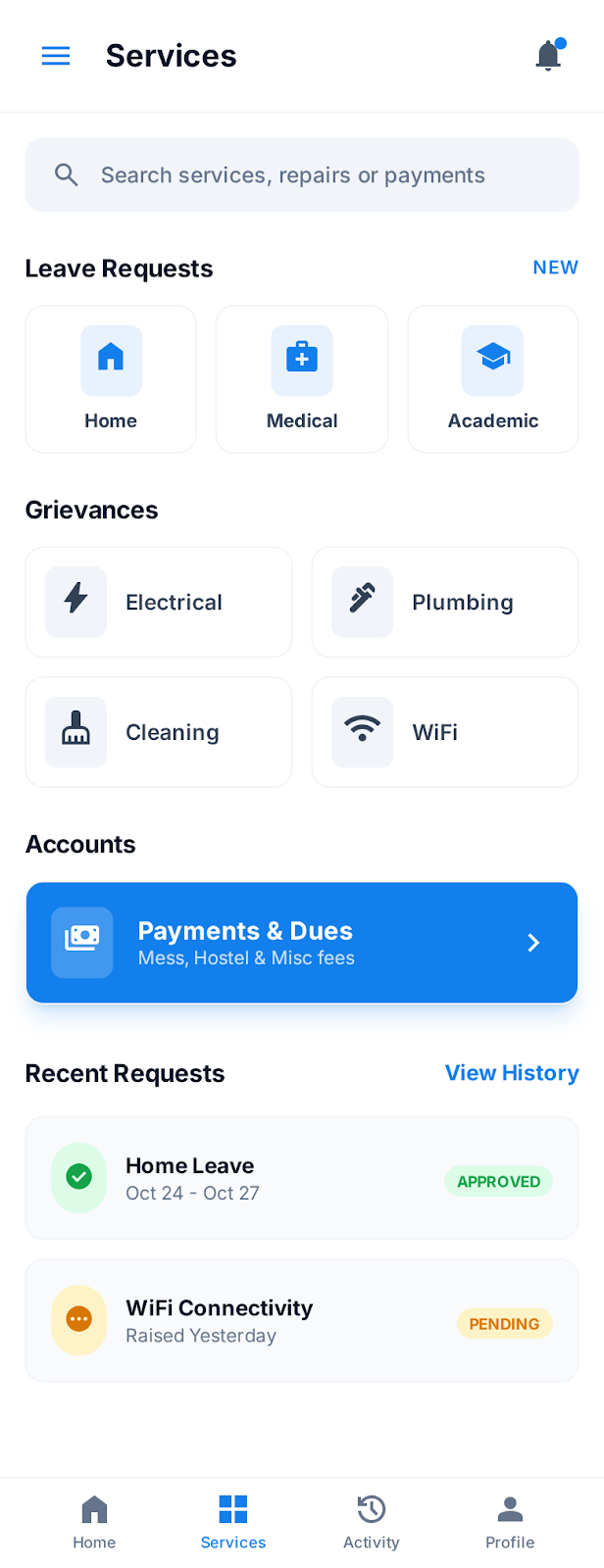Focus the search services field
This screenshot has width=604, height=1568.
coord(302,175)
